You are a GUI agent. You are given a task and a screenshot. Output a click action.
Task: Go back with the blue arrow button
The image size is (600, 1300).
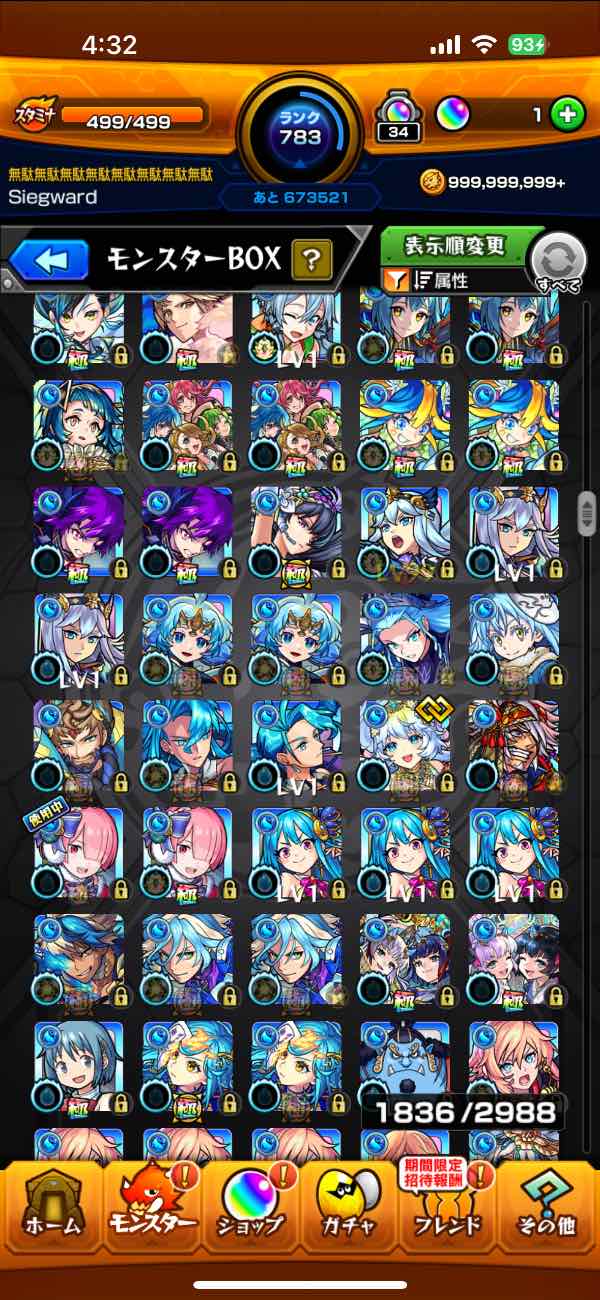[50, 261]
